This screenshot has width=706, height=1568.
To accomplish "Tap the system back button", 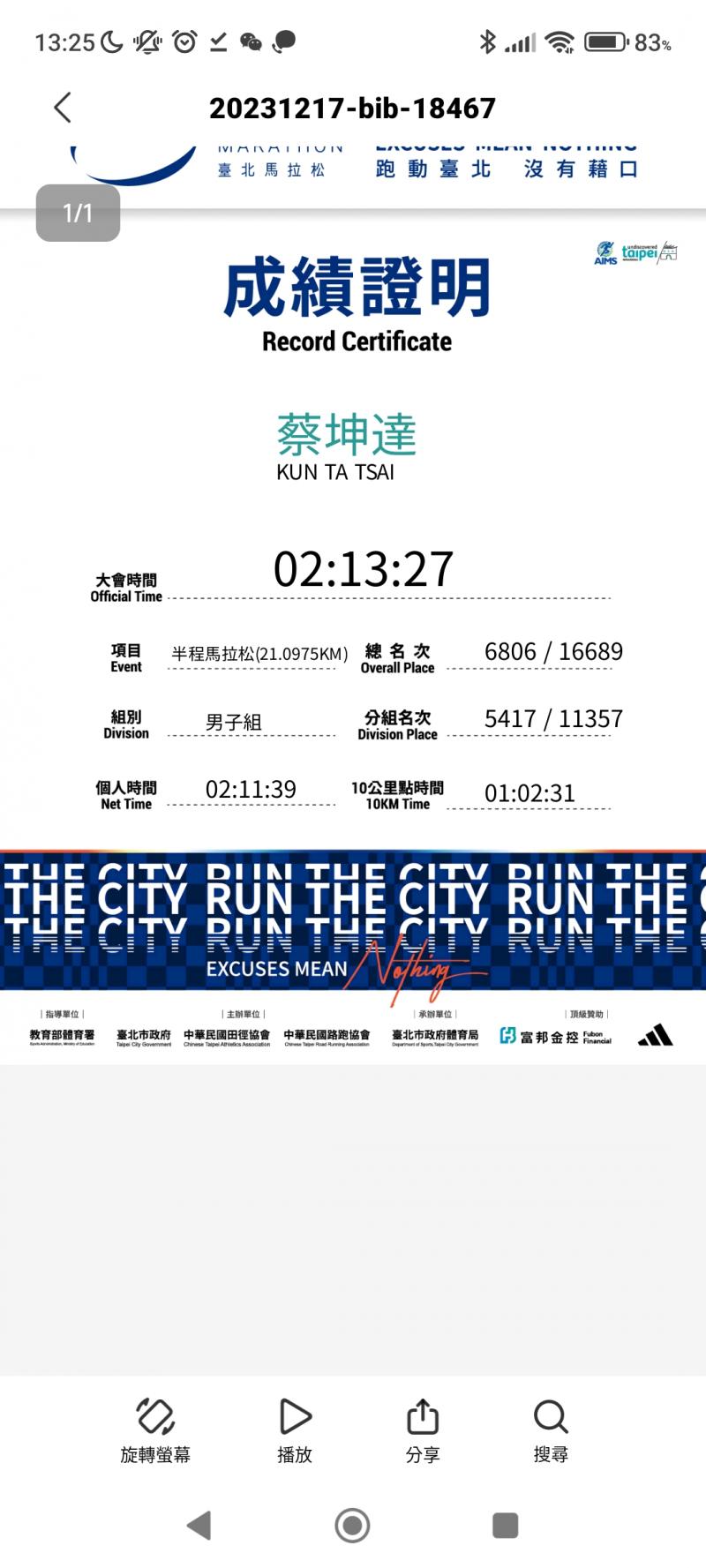I will point(199,1525).
